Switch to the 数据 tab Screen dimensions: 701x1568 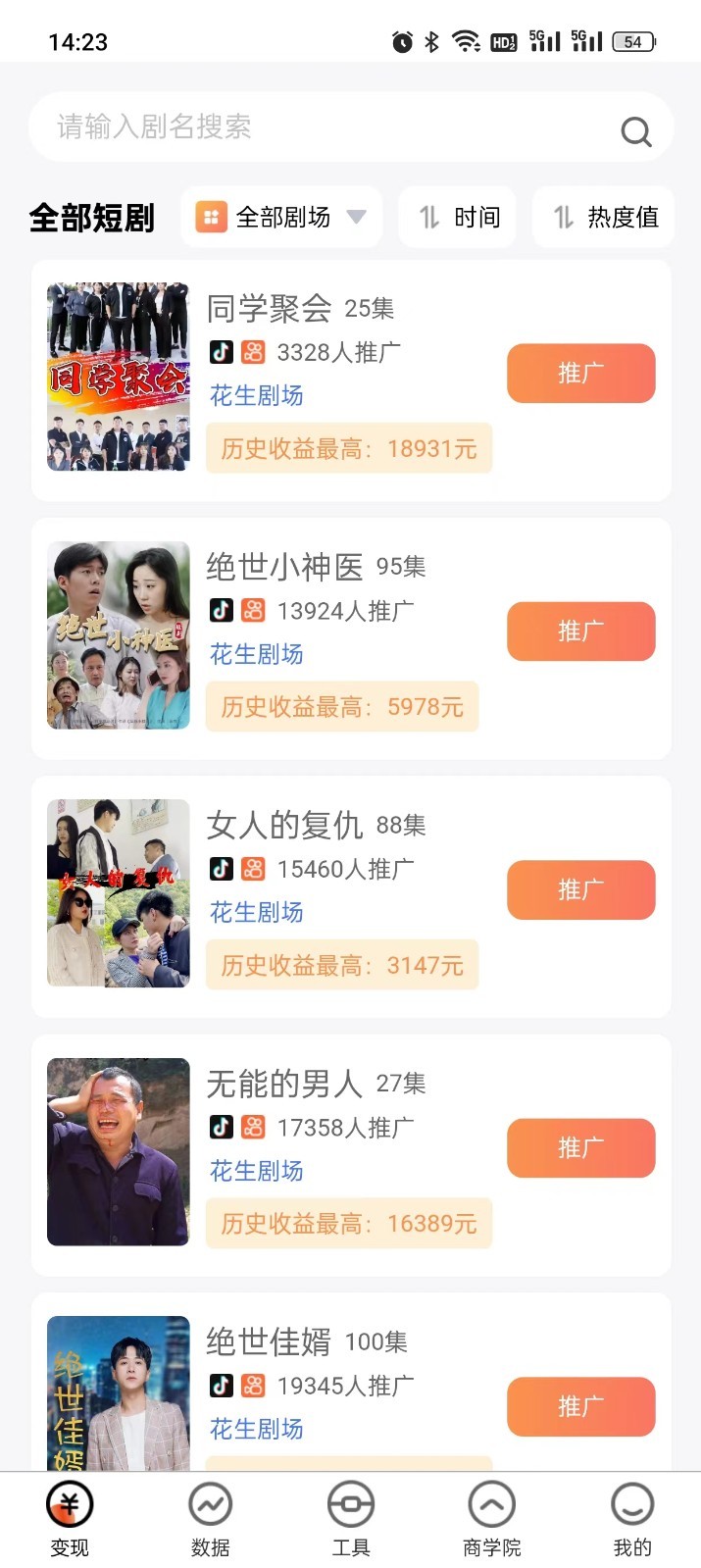click(x=210, y=1518)
